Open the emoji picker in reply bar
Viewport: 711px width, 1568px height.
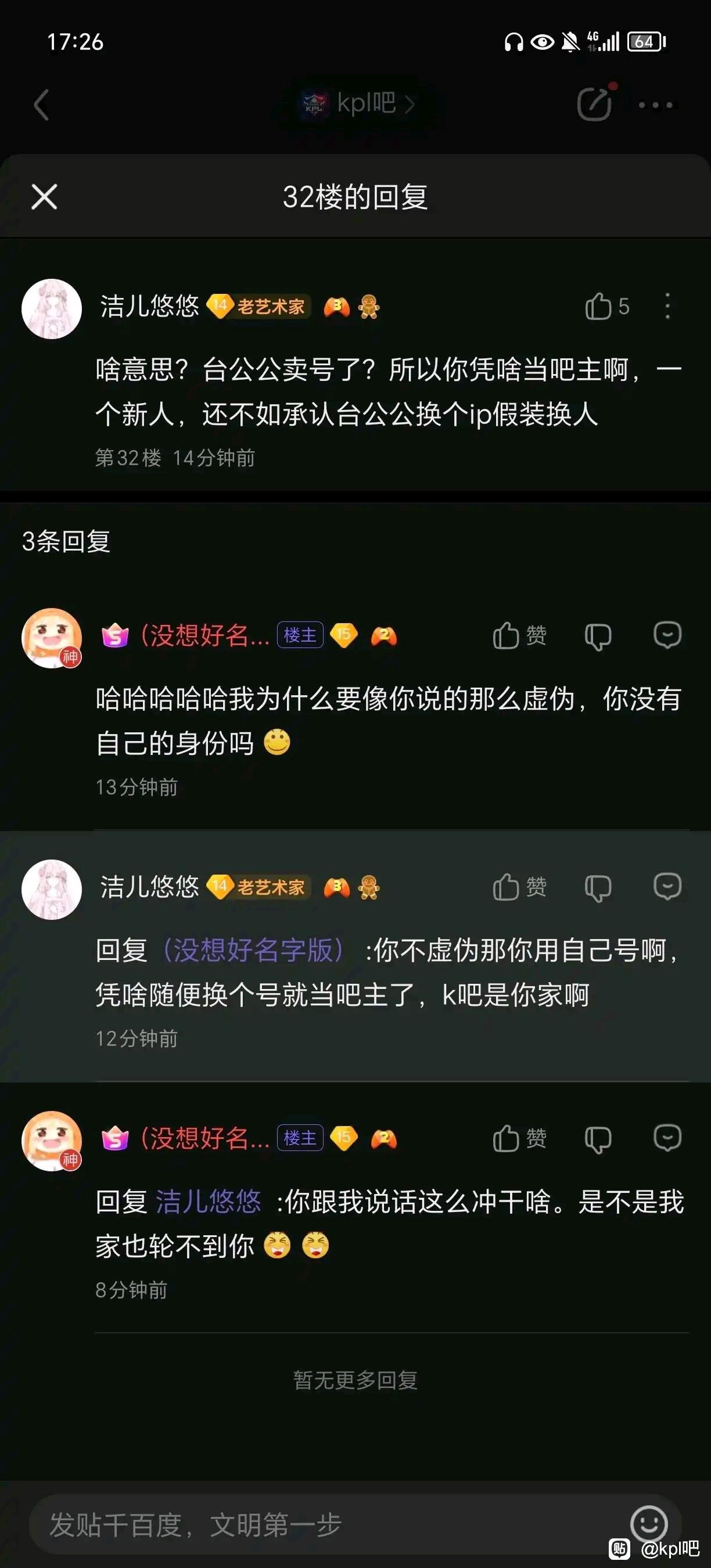(x=649, y=1523)
